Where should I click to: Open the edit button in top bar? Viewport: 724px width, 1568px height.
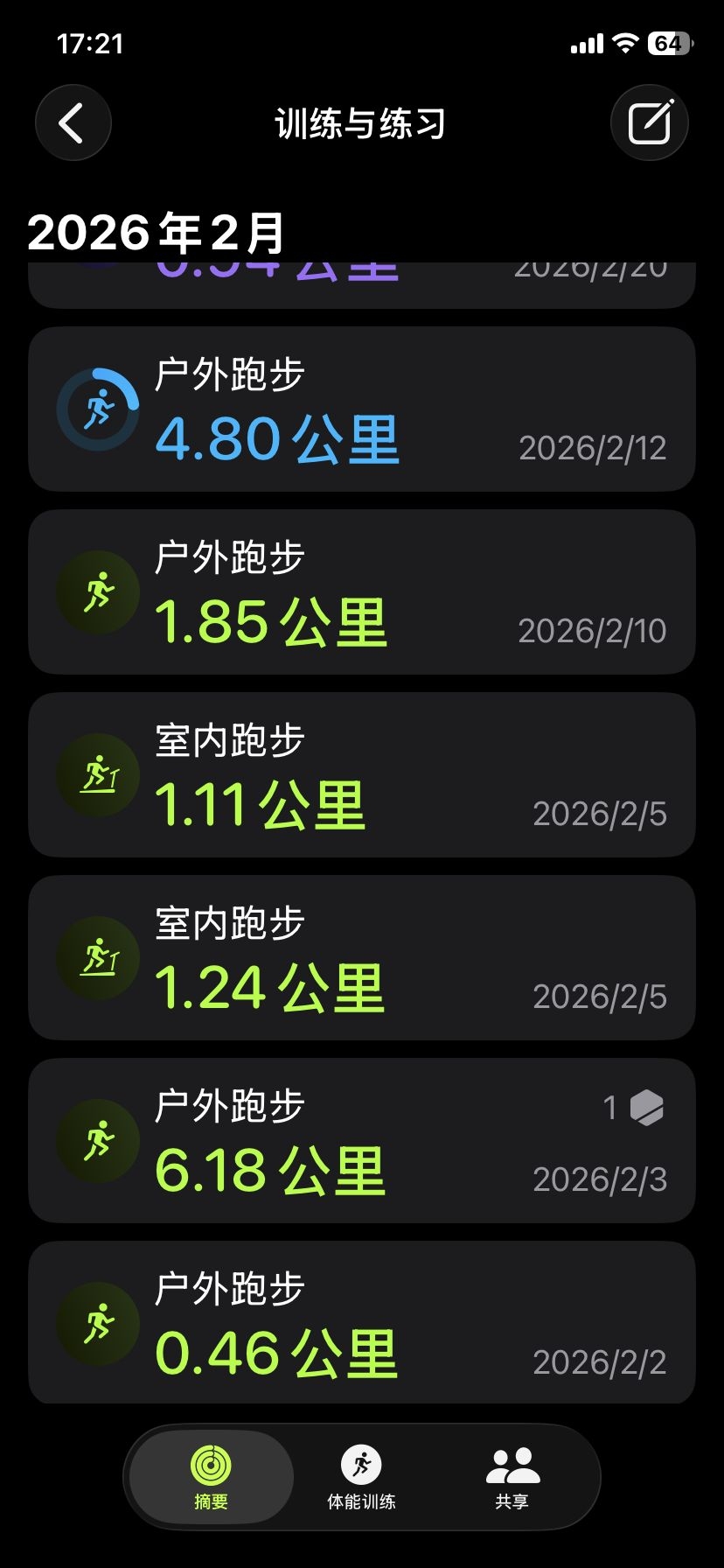pyautogui.click(x=649, y=122)
